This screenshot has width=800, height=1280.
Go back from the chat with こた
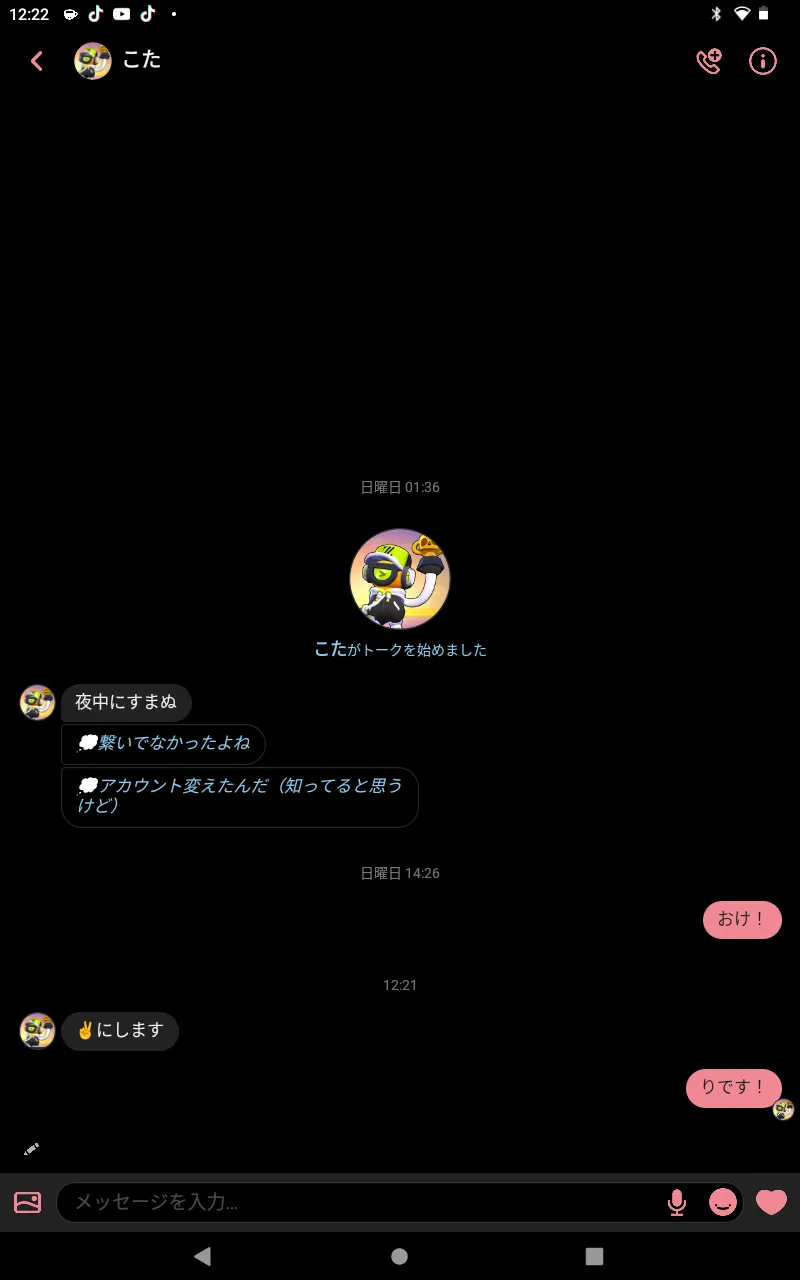(37, 61)
